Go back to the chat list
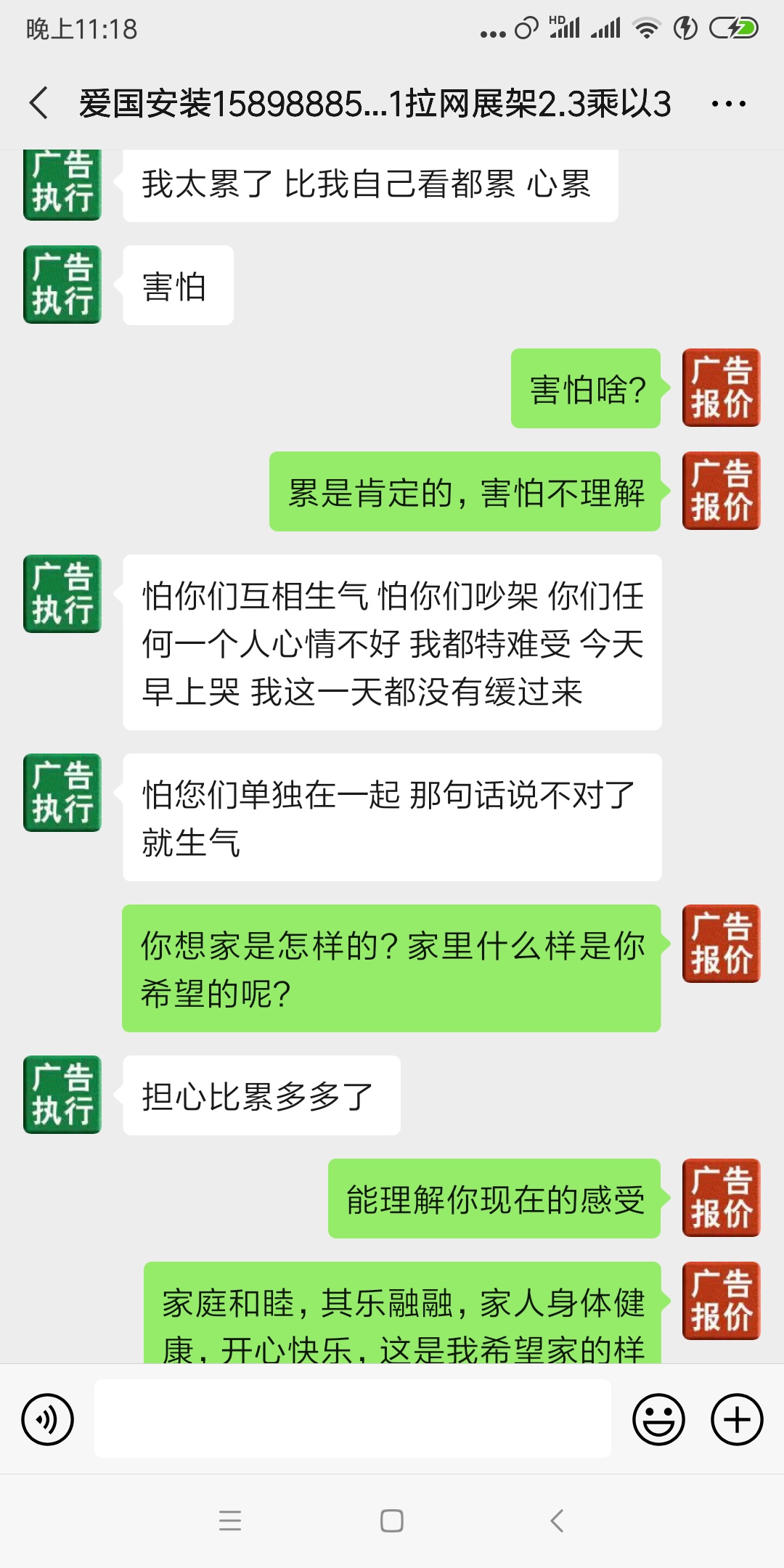This screenshot has width=784, height=1568. tap(39, 103)
